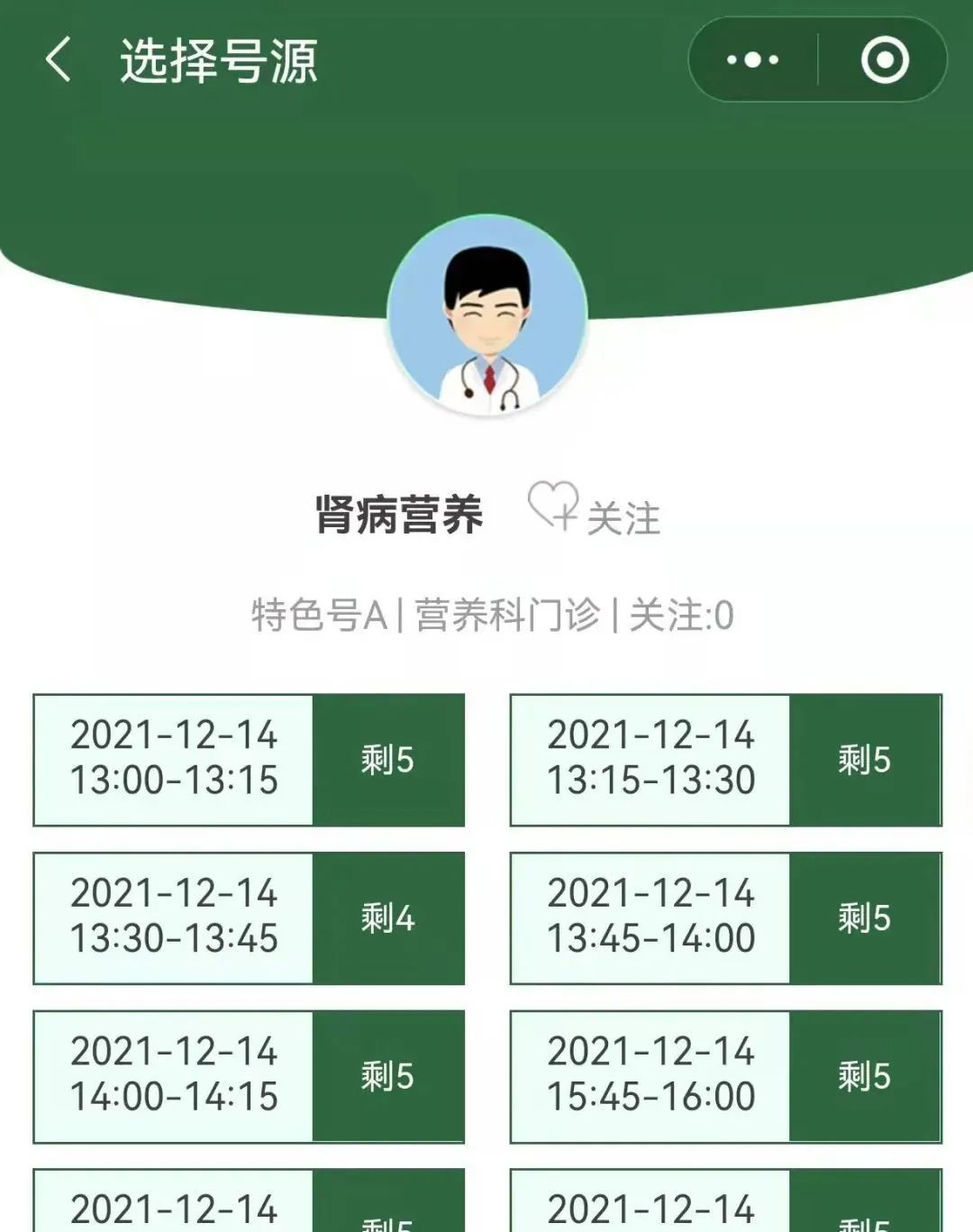Go back from 选择号源 page

58,60
